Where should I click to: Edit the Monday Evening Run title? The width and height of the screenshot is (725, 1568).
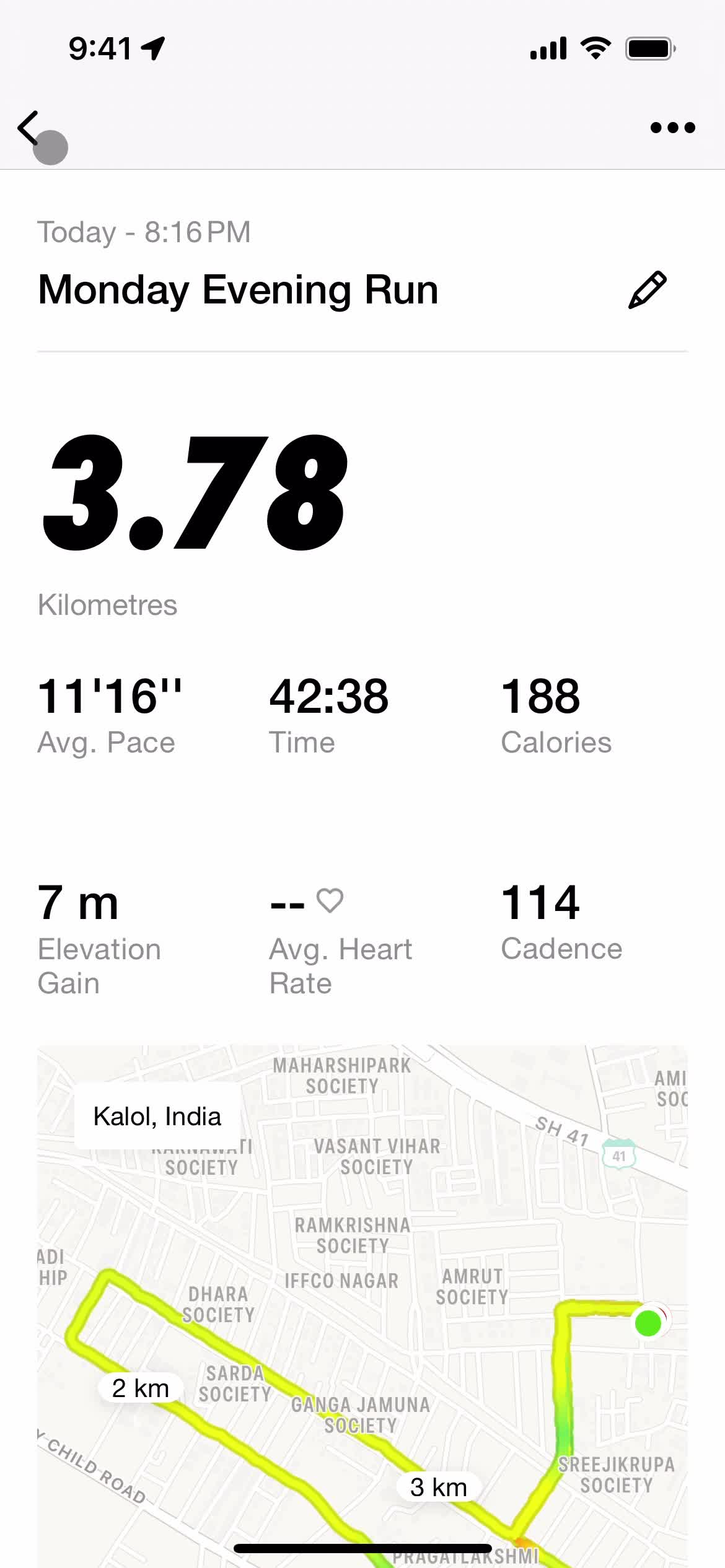coord(647,290)
